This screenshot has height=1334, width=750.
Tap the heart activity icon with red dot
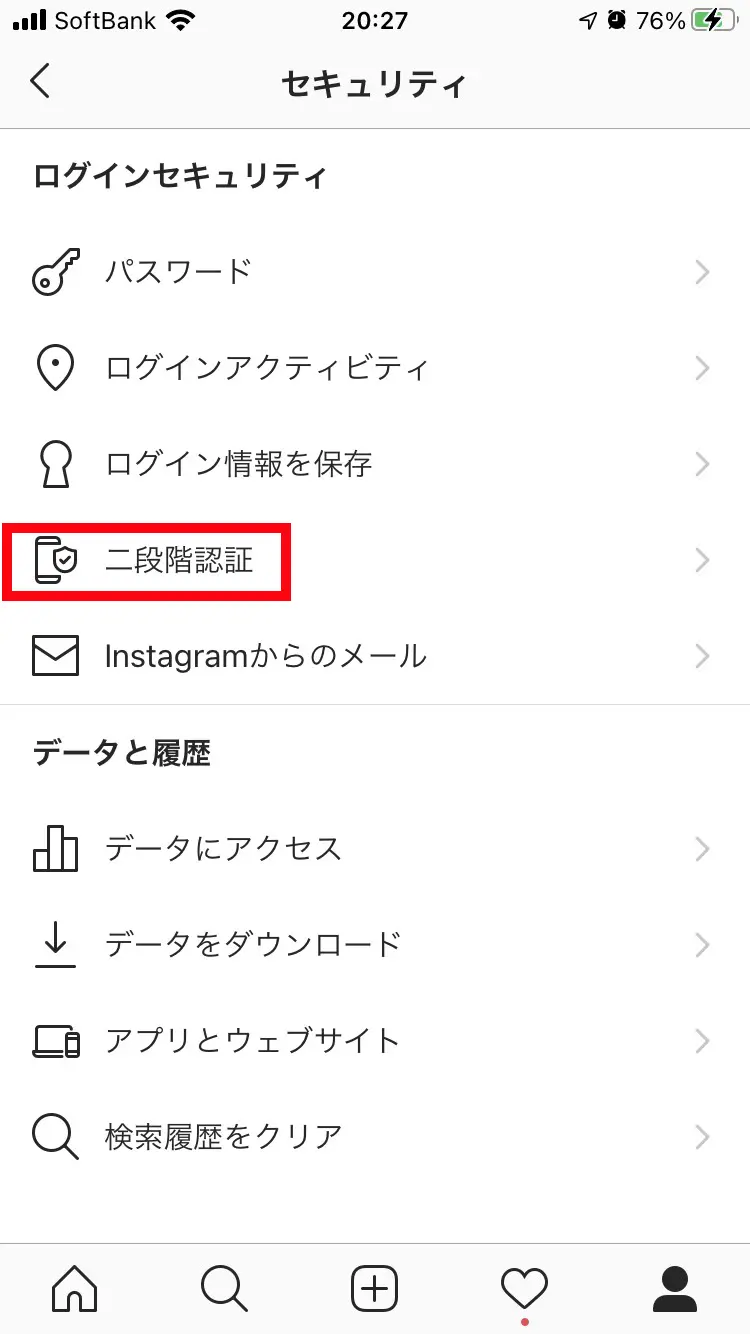click(x=524, y=1289)
